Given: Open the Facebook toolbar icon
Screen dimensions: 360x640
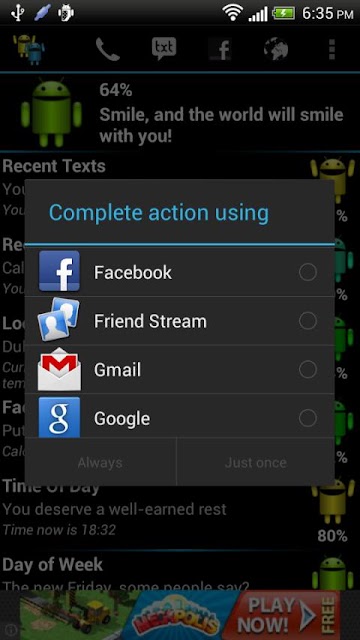Looking at the screenshot, I should 220,49.
